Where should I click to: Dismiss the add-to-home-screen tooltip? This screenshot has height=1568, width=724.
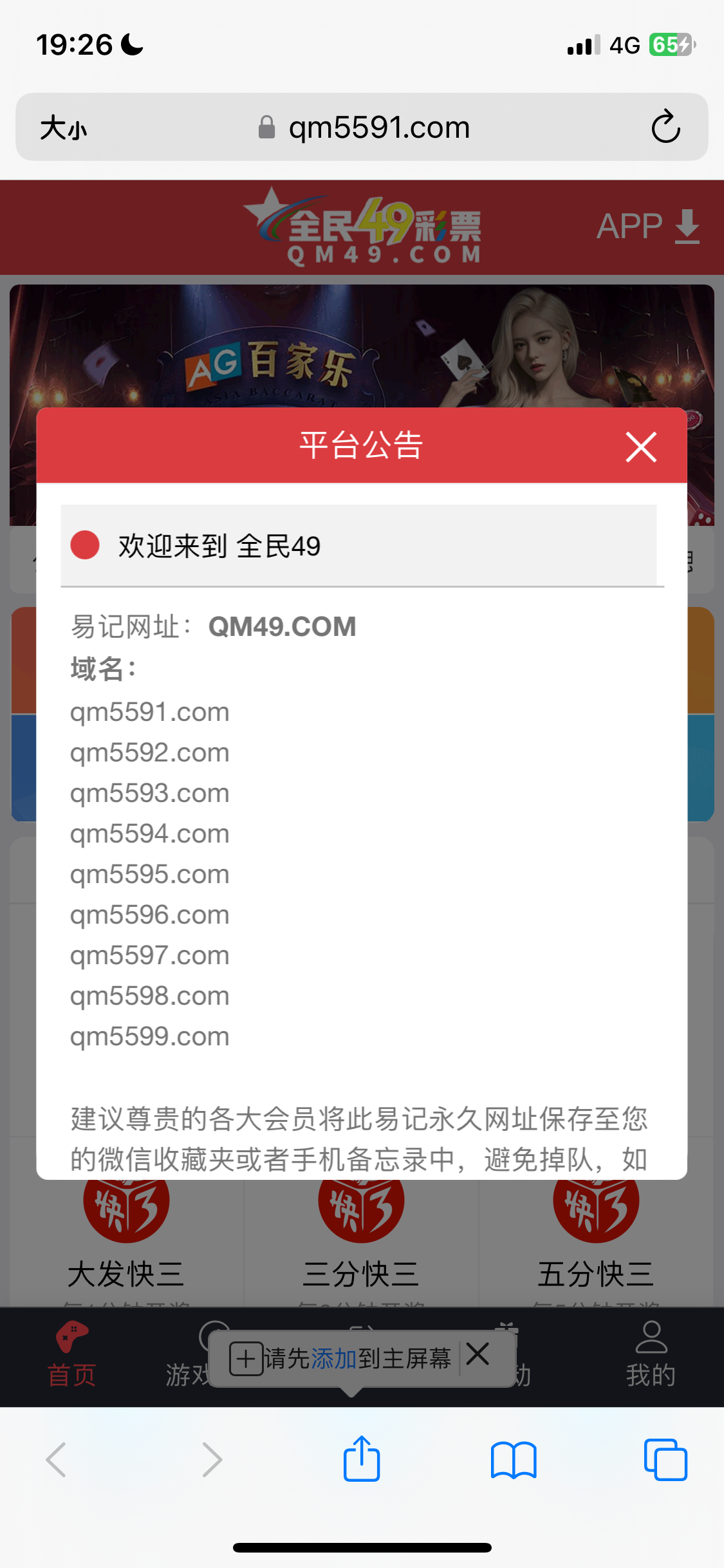coord(478,1354)
